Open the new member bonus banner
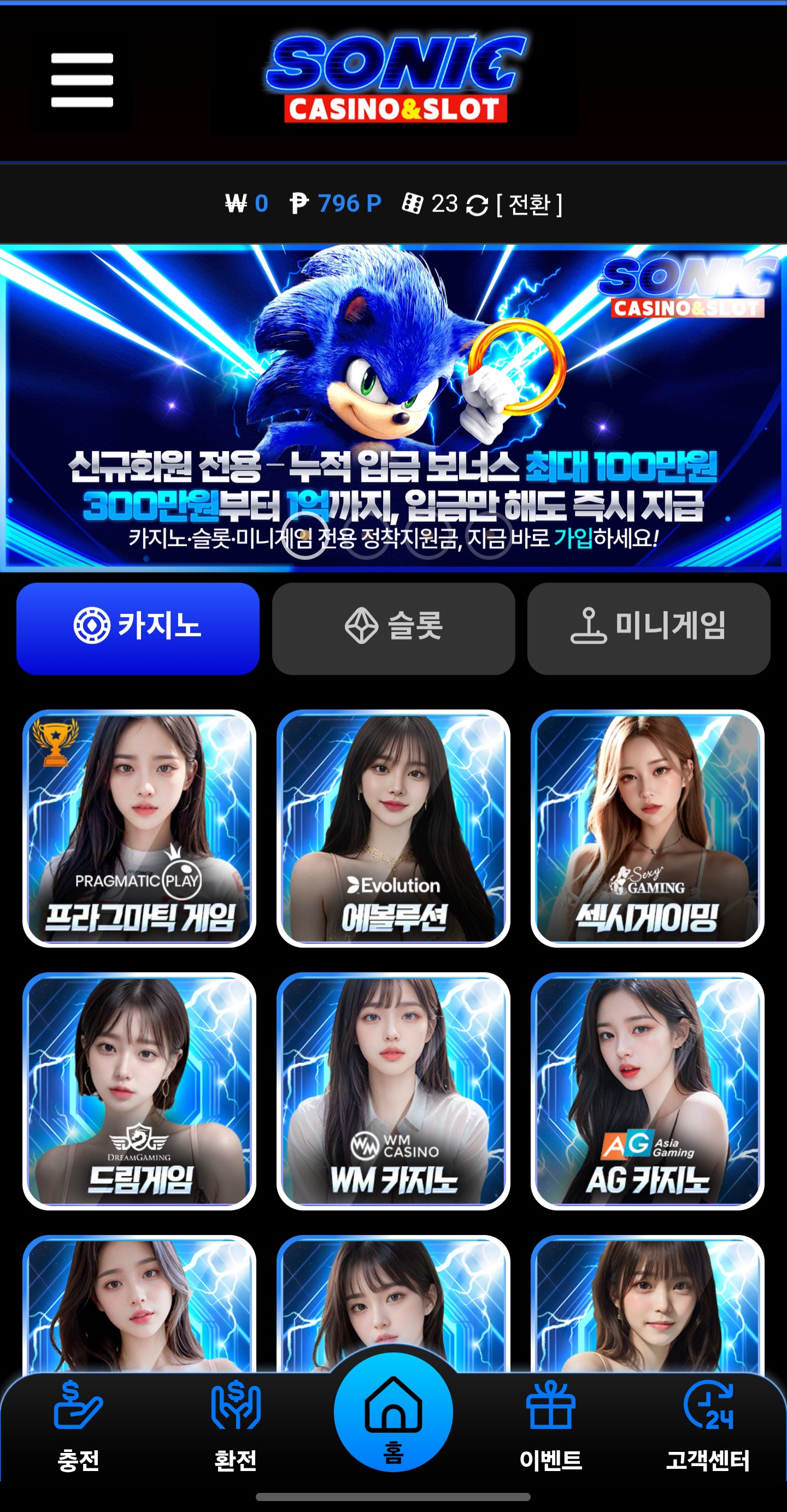Image resolution: width=787 pixels, height=1512 pixels. [393, 381]
